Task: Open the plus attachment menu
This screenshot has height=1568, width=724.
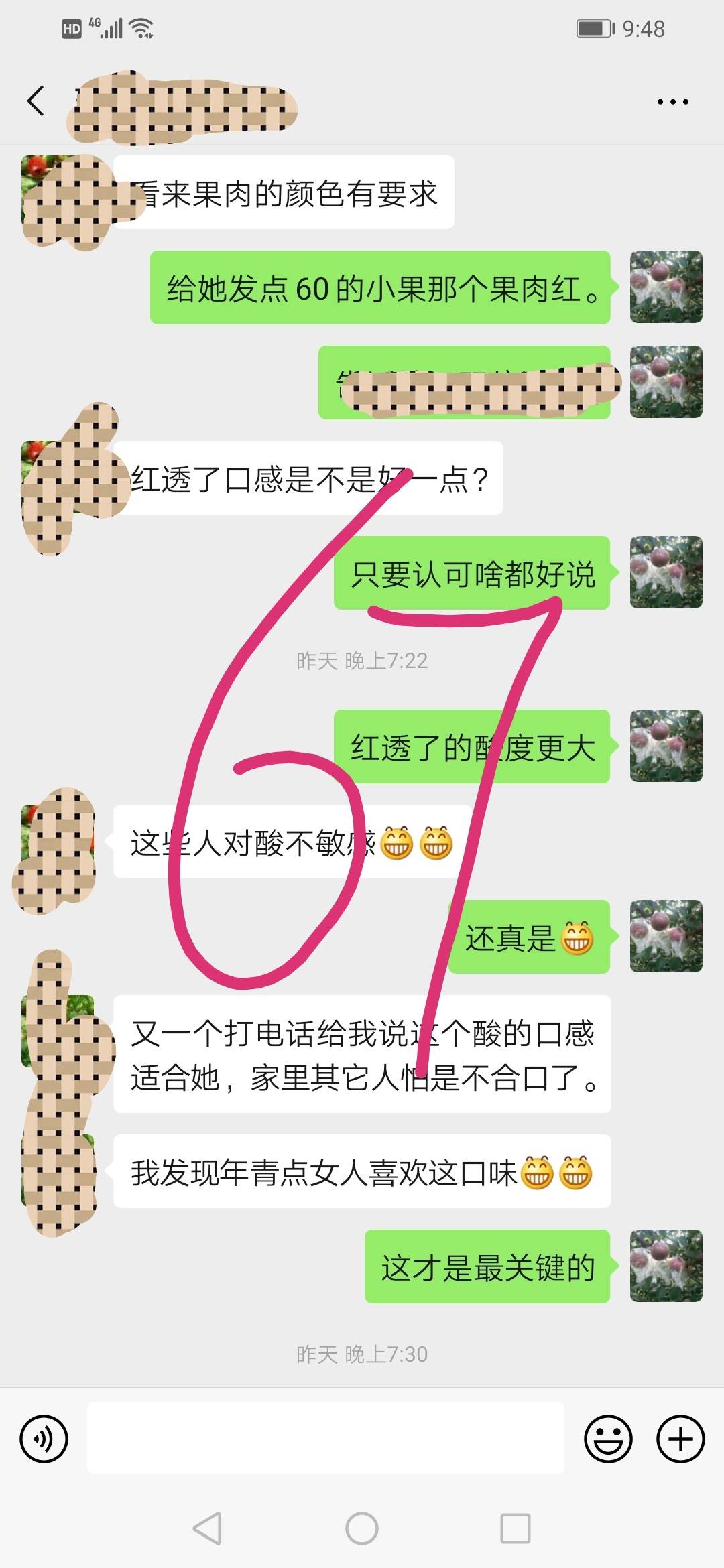Action: [x=680, y=1439]
